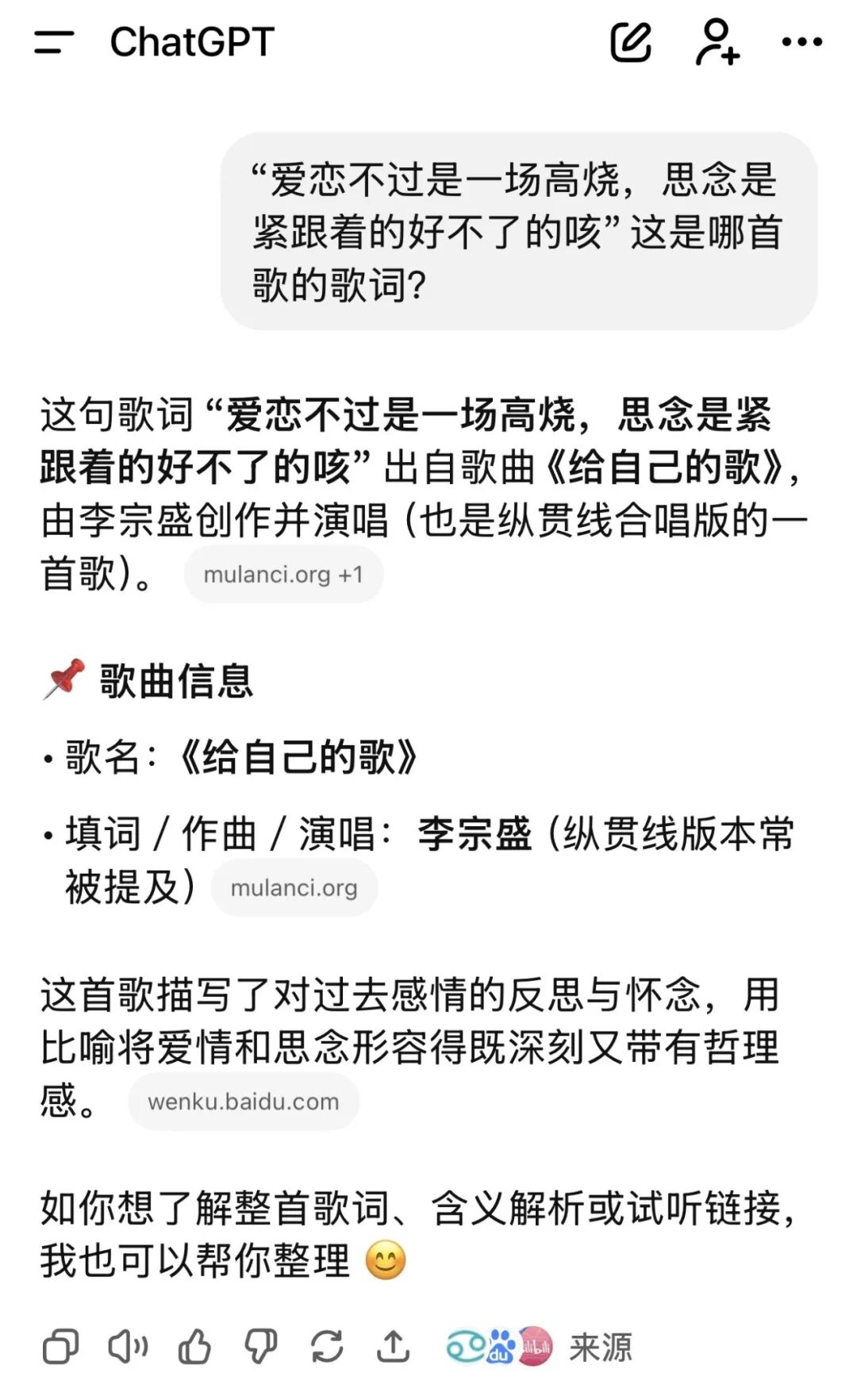Like this response with thumbs up
This screenshot has width=857, height=1400.
coord(194,1346)
